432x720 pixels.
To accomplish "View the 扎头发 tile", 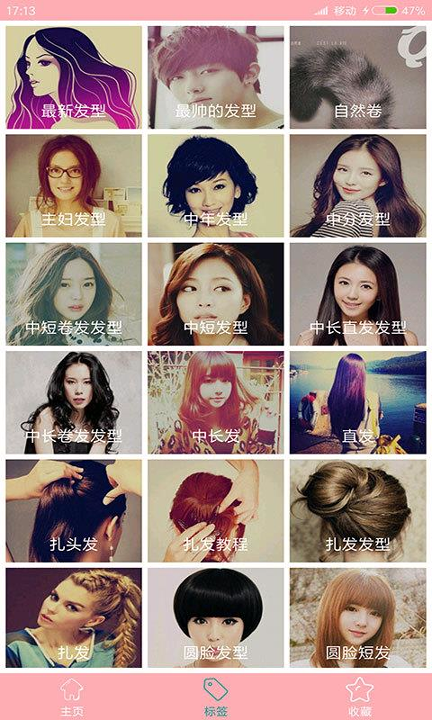I will tap(73, 511).
